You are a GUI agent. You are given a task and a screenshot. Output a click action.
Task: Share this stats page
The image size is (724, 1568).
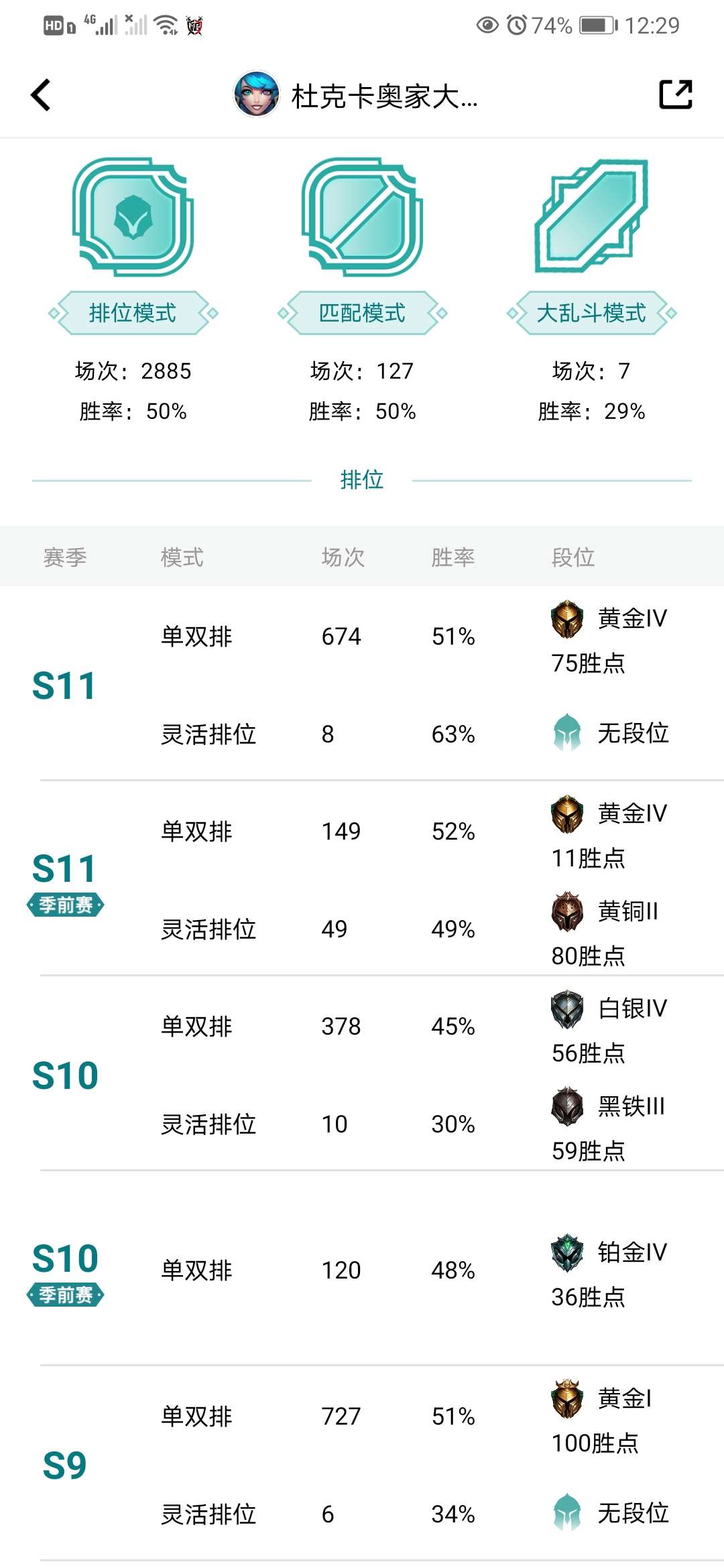point(675,94)
